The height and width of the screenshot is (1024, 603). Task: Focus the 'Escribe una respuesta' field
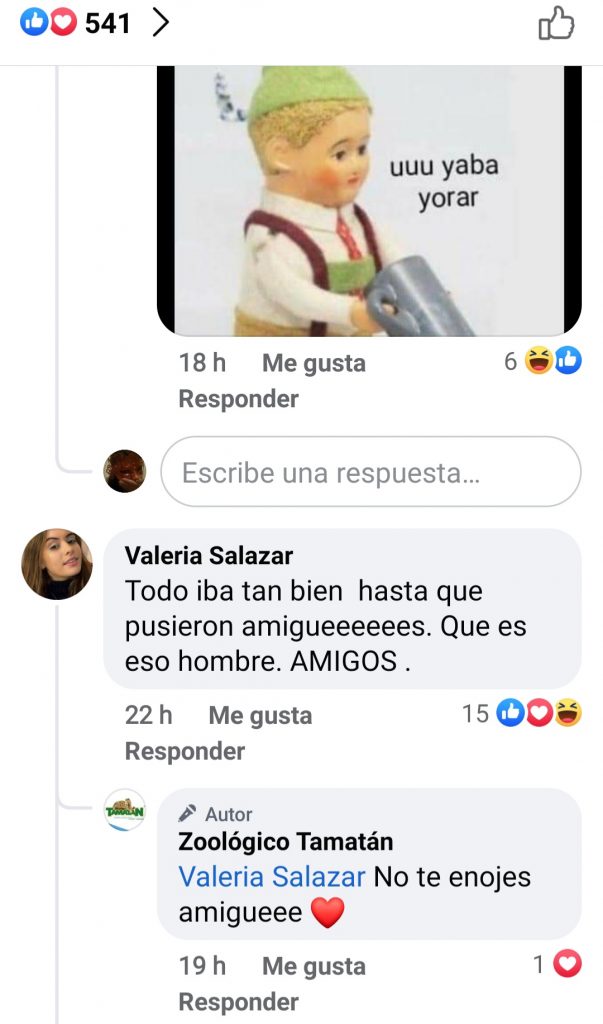pyautogui.click(x=370, y=472)
